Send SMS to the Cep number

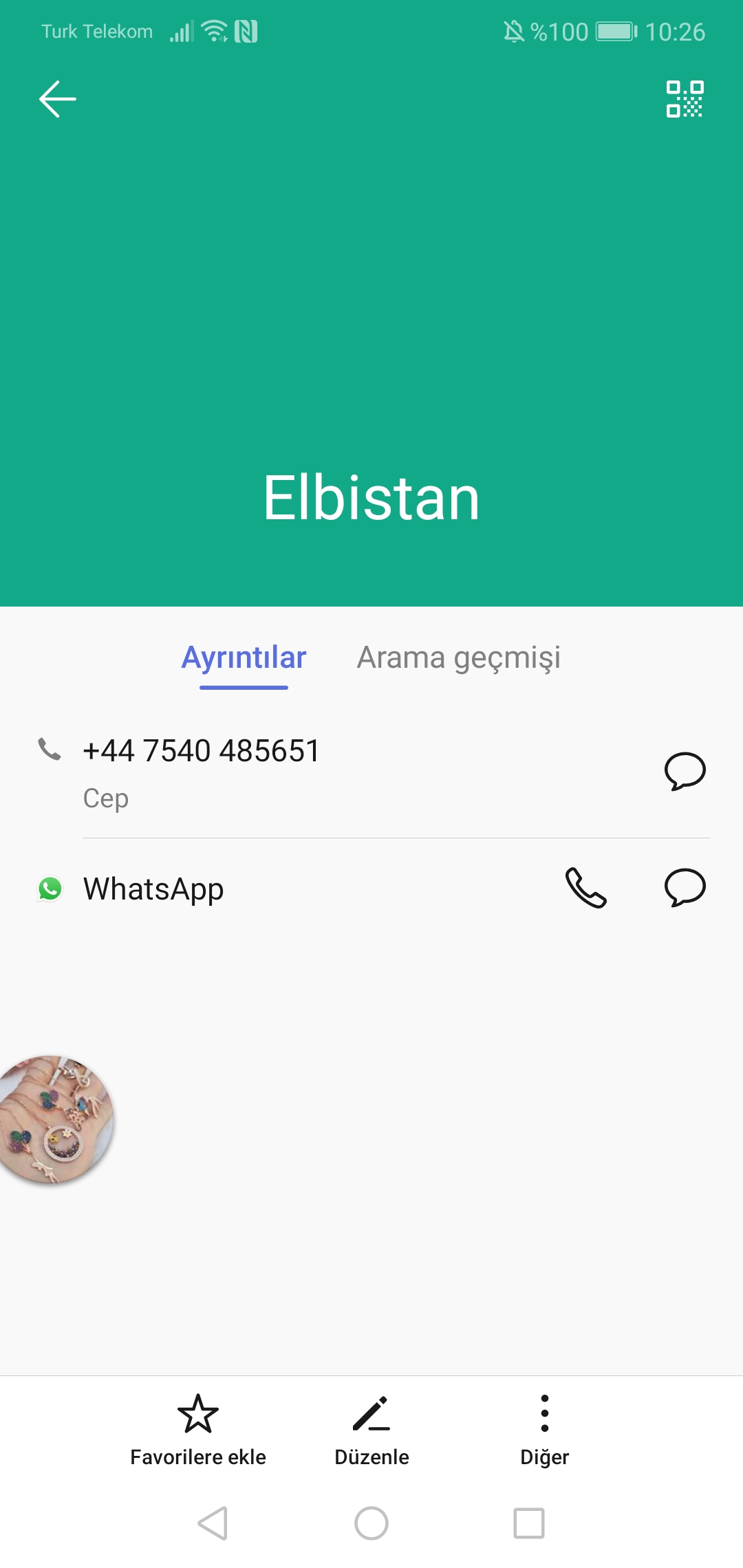pos(685,771)
